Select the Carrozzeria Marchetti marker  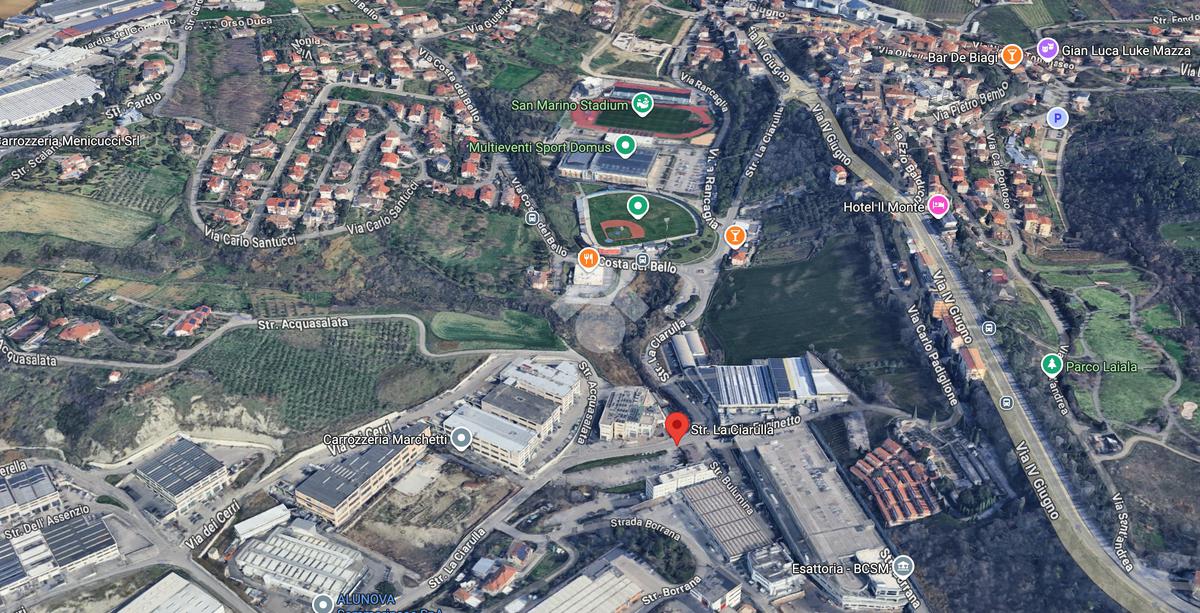click(x=461, y=438)
